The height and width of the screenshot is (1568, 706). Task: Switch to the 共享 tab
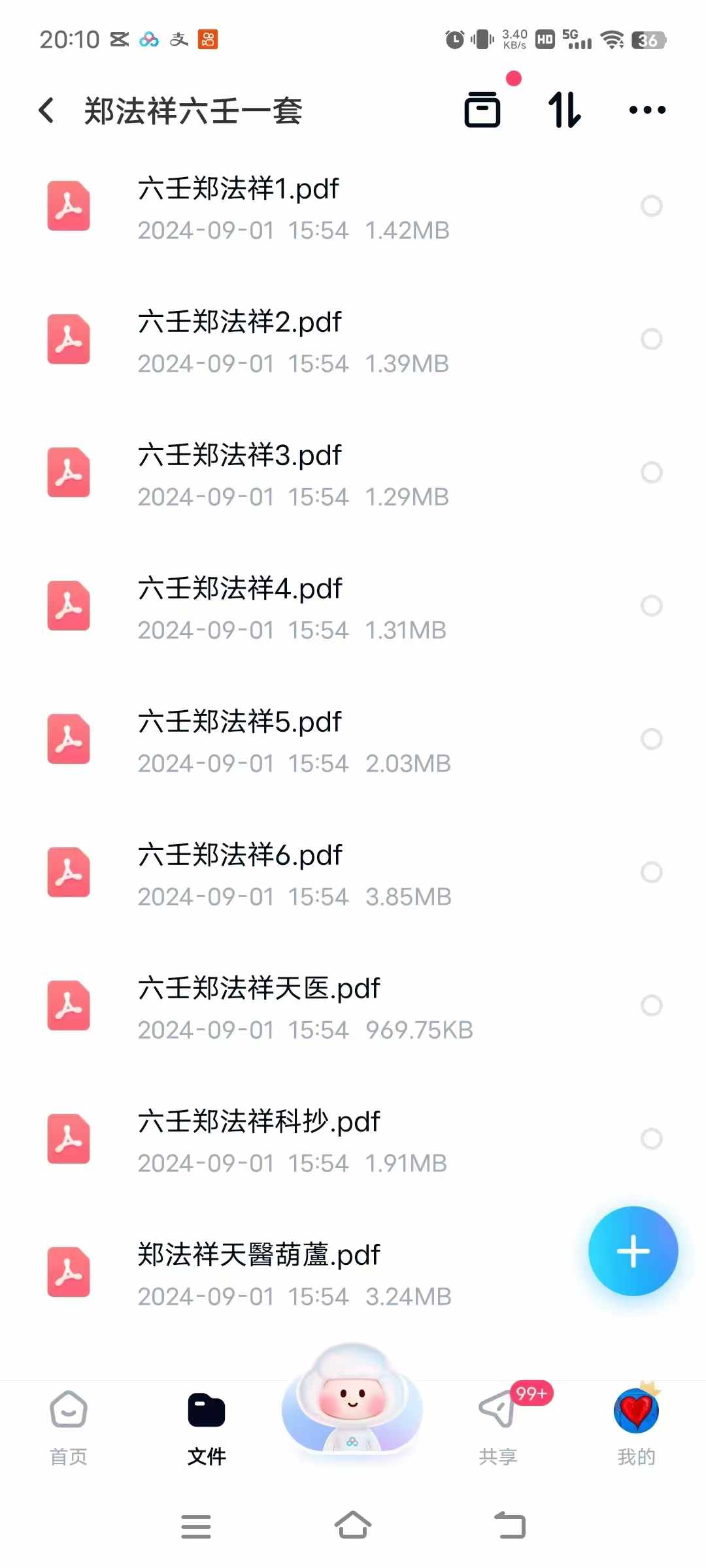tap(498, 1428)
